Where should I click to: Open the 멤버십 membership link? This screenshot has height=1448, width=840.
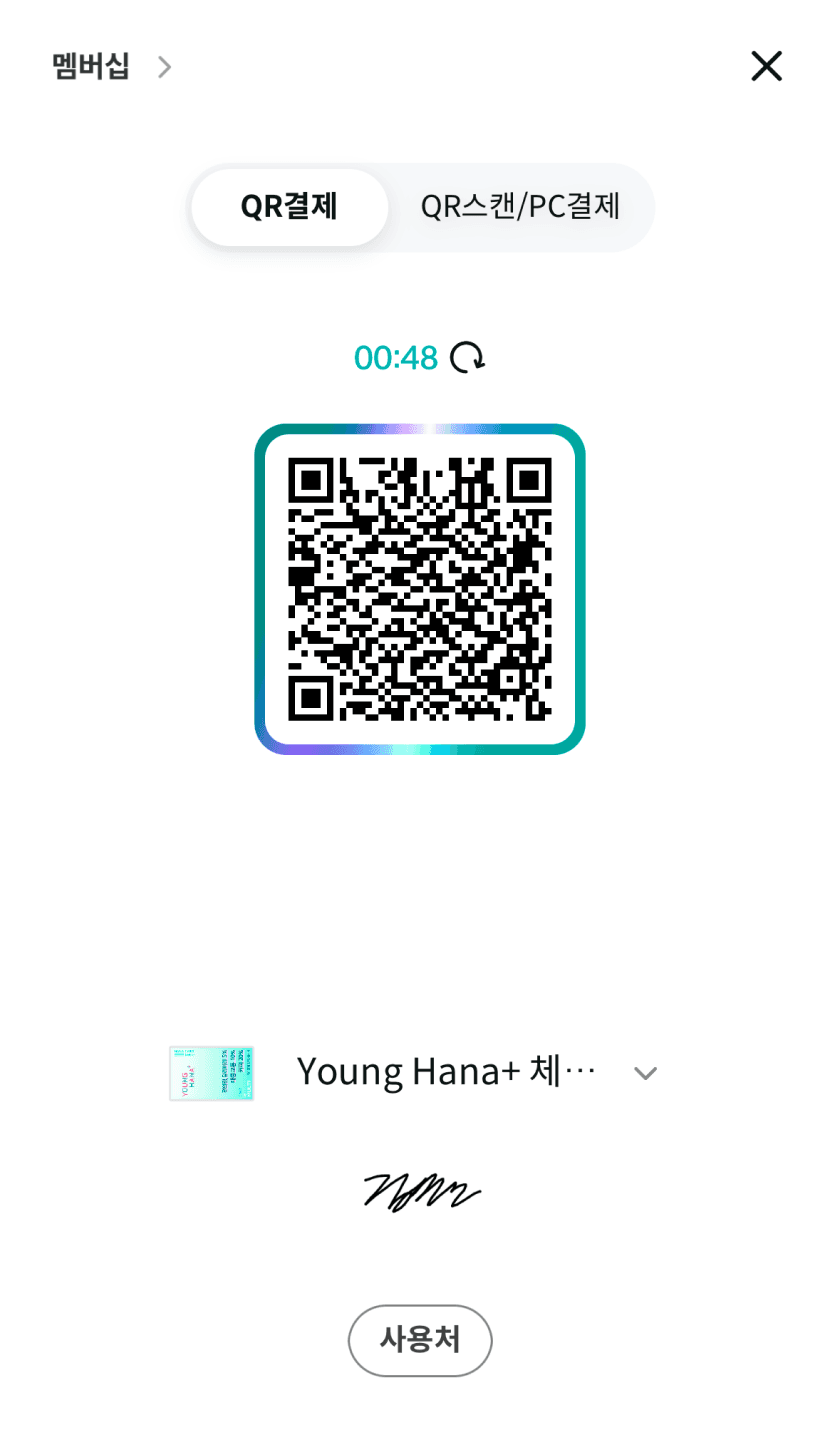click(x=112, y=67)
